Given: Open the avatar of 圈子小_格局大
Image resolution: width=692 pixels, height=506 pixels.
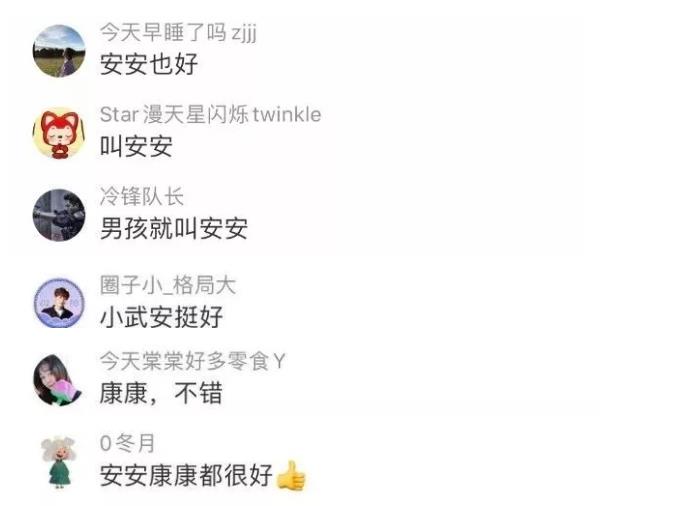Looking at the screenshot, I should point(59,304).
